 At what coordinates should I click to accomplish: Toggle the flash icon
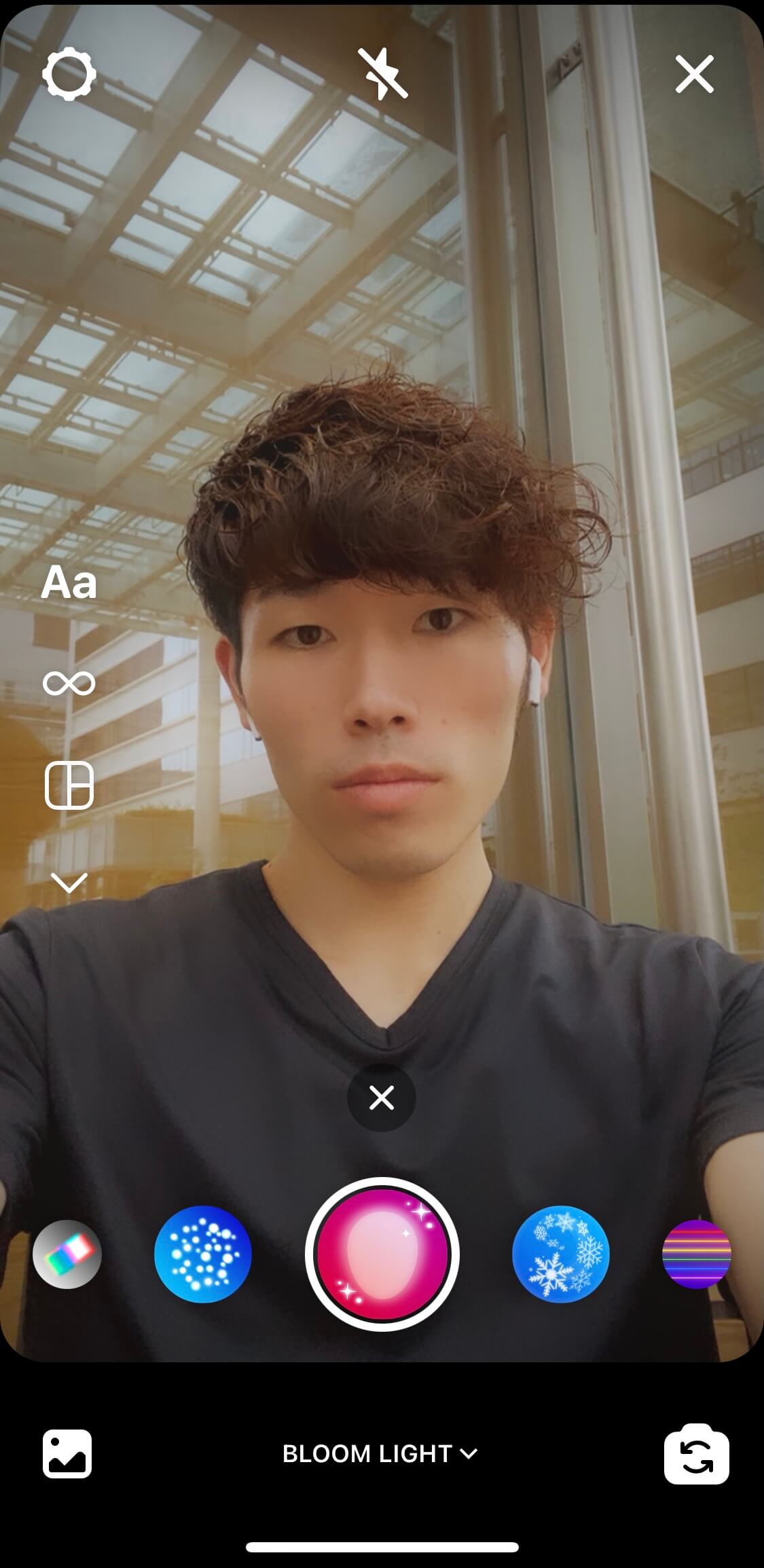tap(383, 74)
